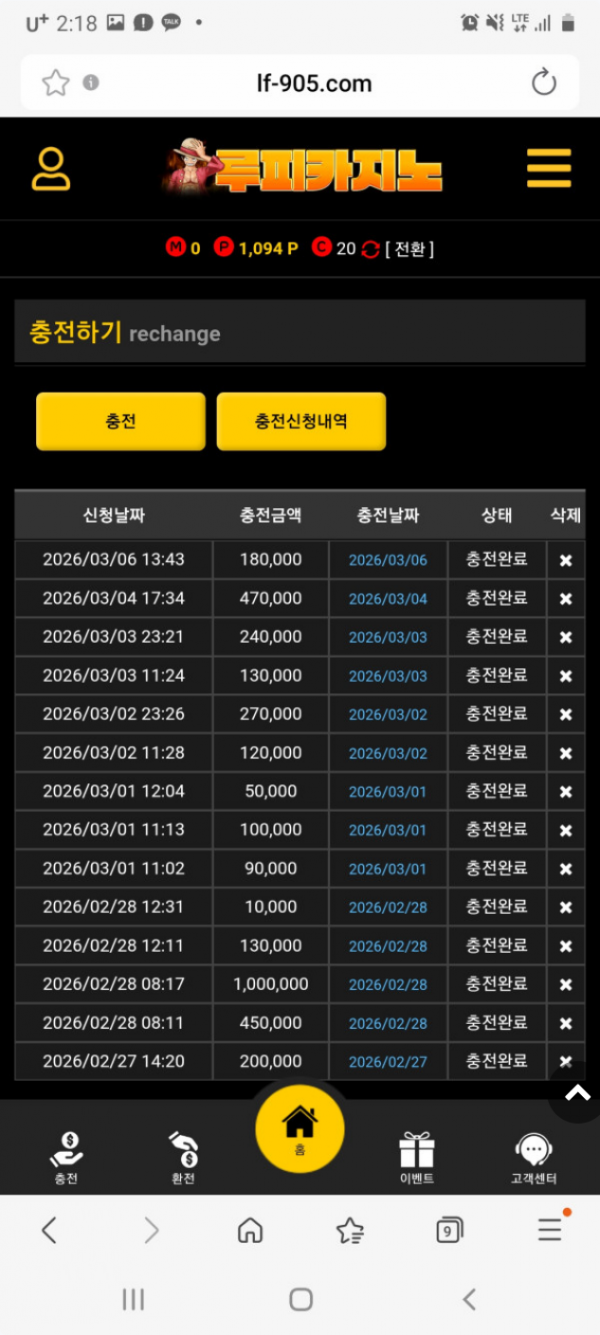Remove the 2026/03/02 23:26 record
The image size is (600, 1335).
pos(565,715)
